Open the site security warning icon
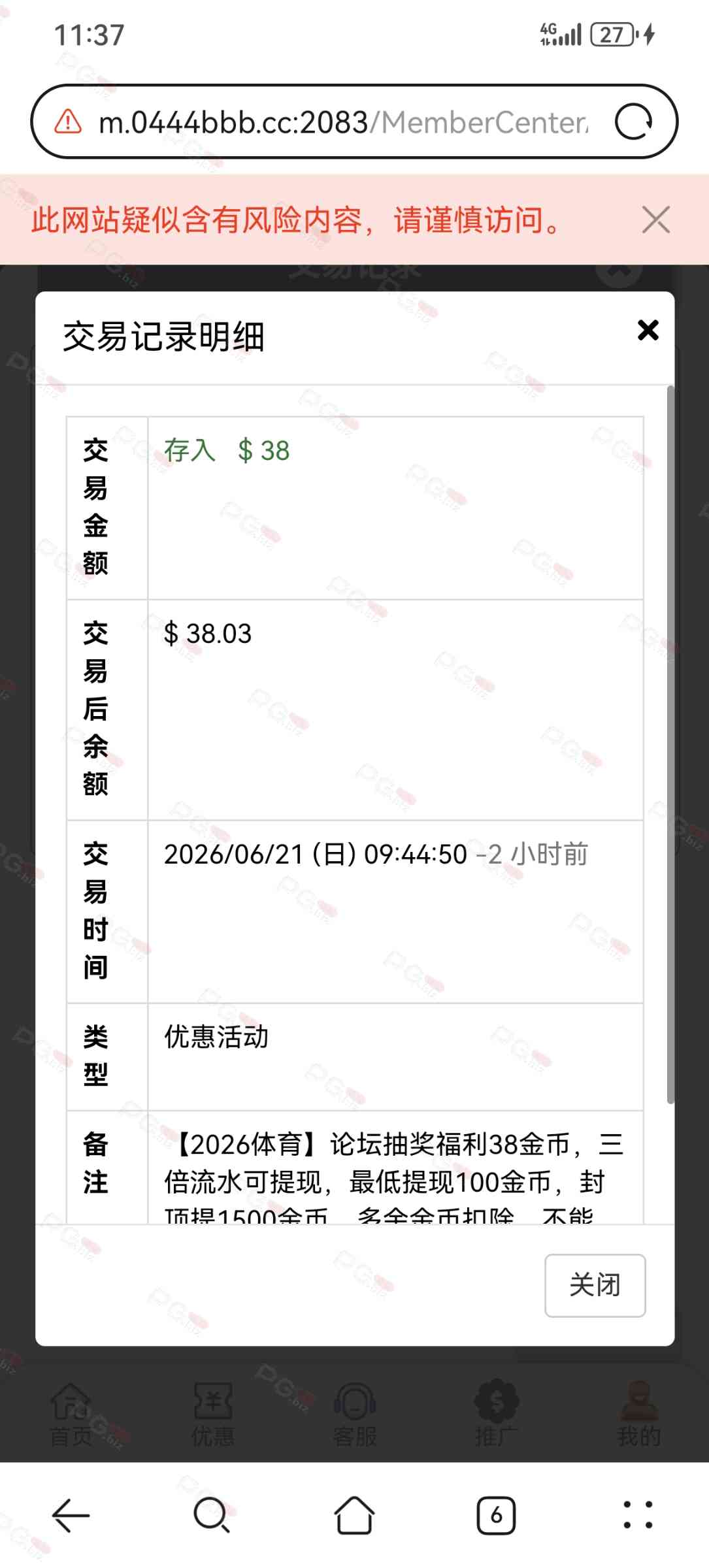Screen dimensions: 709x1568 [x=68, y=122]
